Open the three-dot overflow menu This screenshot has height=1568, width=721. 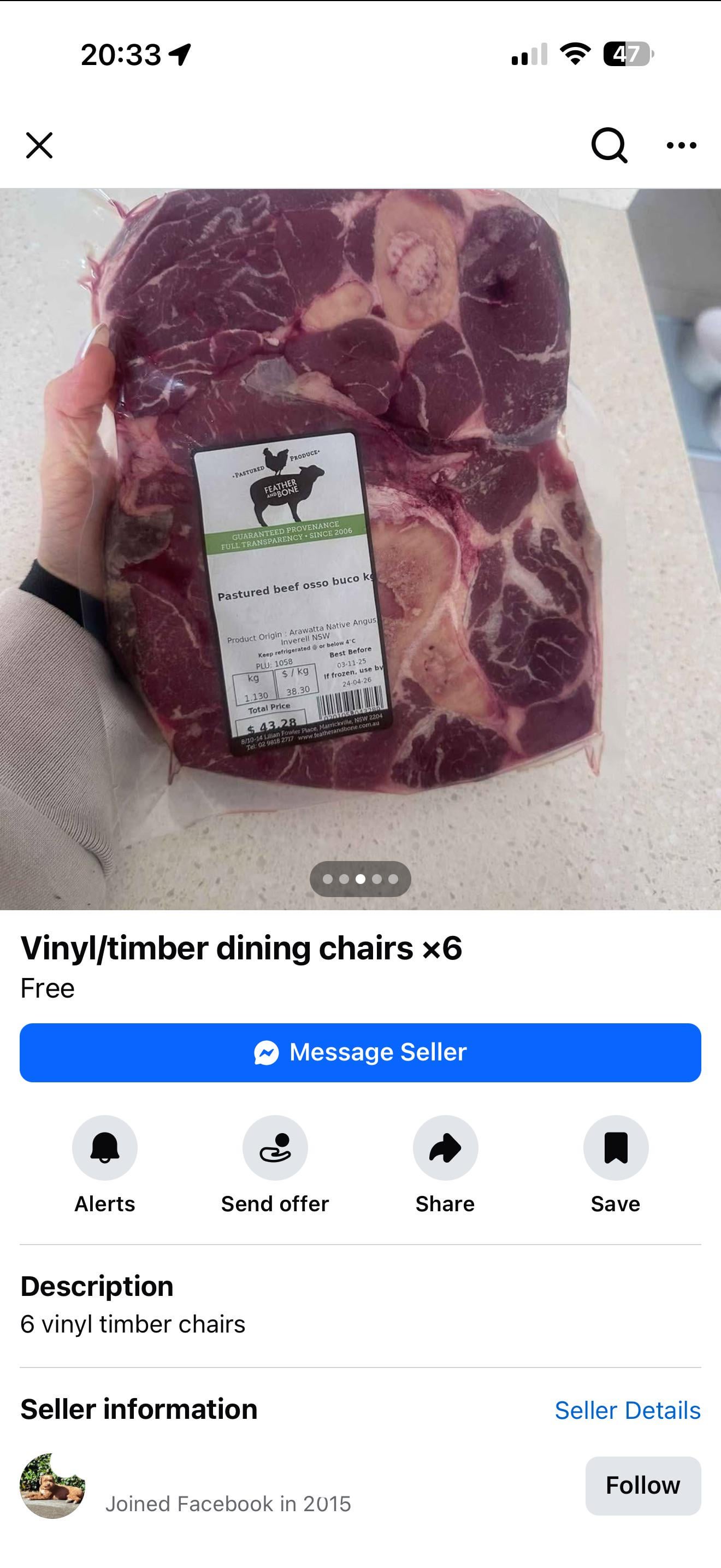point(681,145)
